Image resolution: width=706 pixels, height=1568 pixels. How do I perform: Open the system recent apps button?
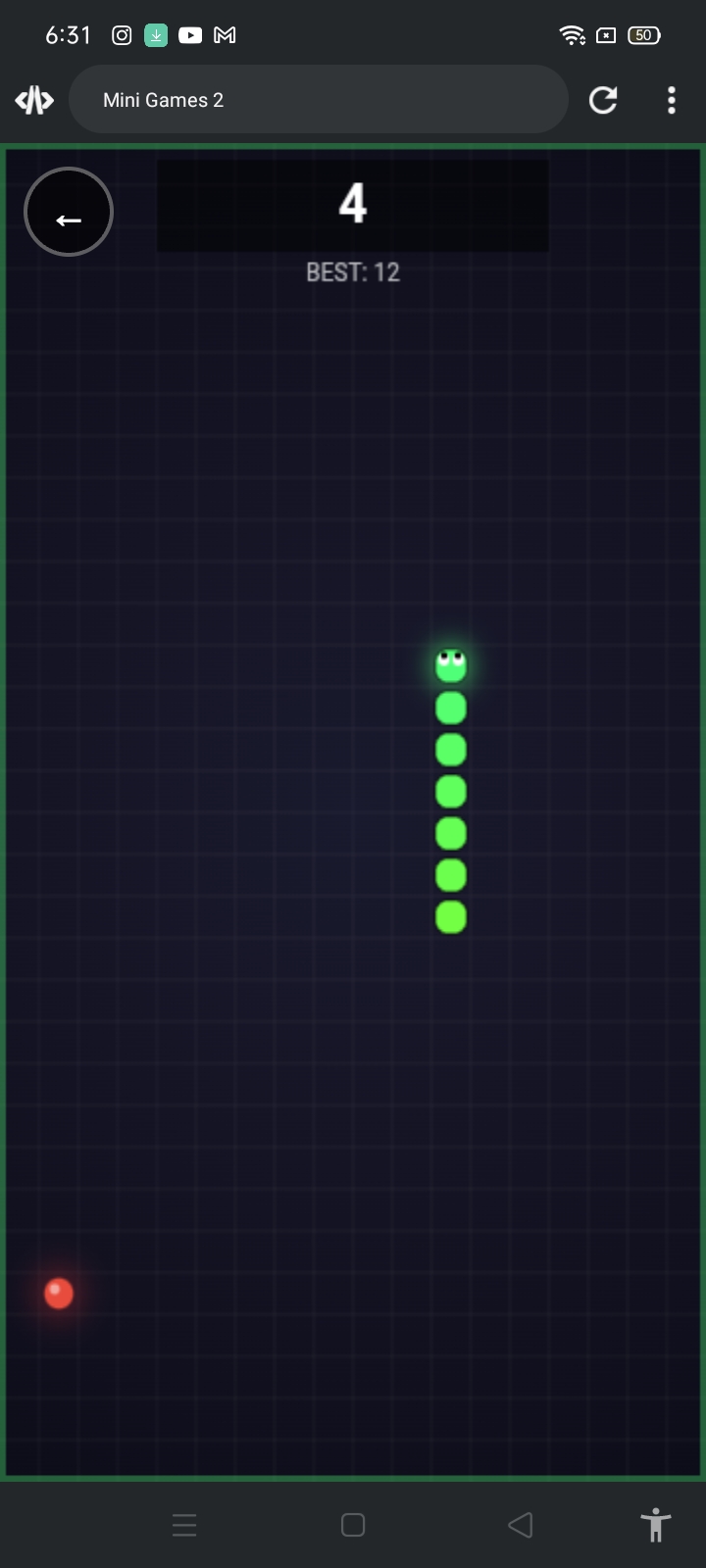[x=184, y=1525]
